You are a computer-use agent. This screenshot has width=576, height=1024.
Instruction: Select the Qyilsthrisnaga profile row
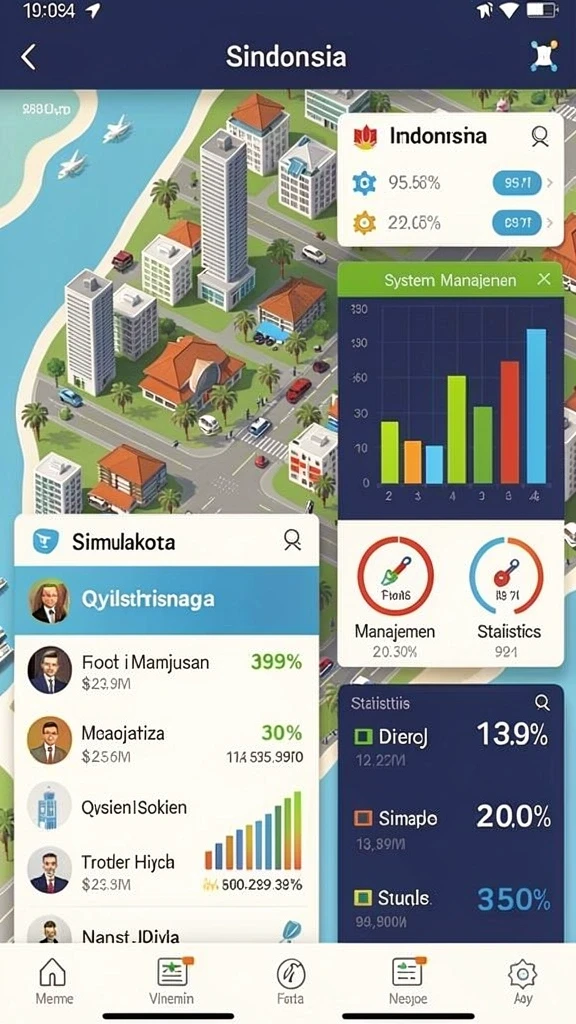(167, 600)
